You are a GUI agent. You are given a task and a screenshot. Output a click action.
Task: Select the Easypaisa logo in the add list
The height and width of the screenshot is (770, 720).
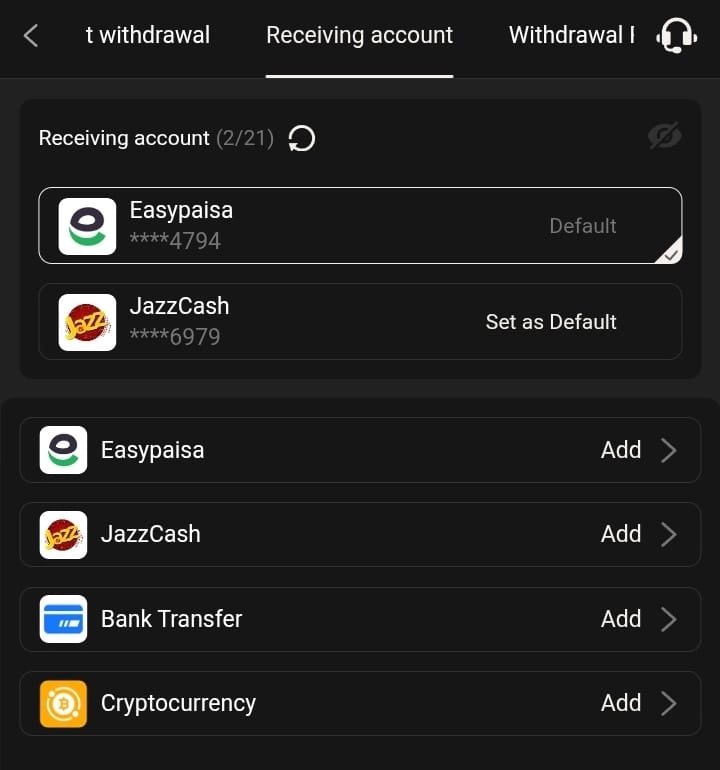pos(62,450)
